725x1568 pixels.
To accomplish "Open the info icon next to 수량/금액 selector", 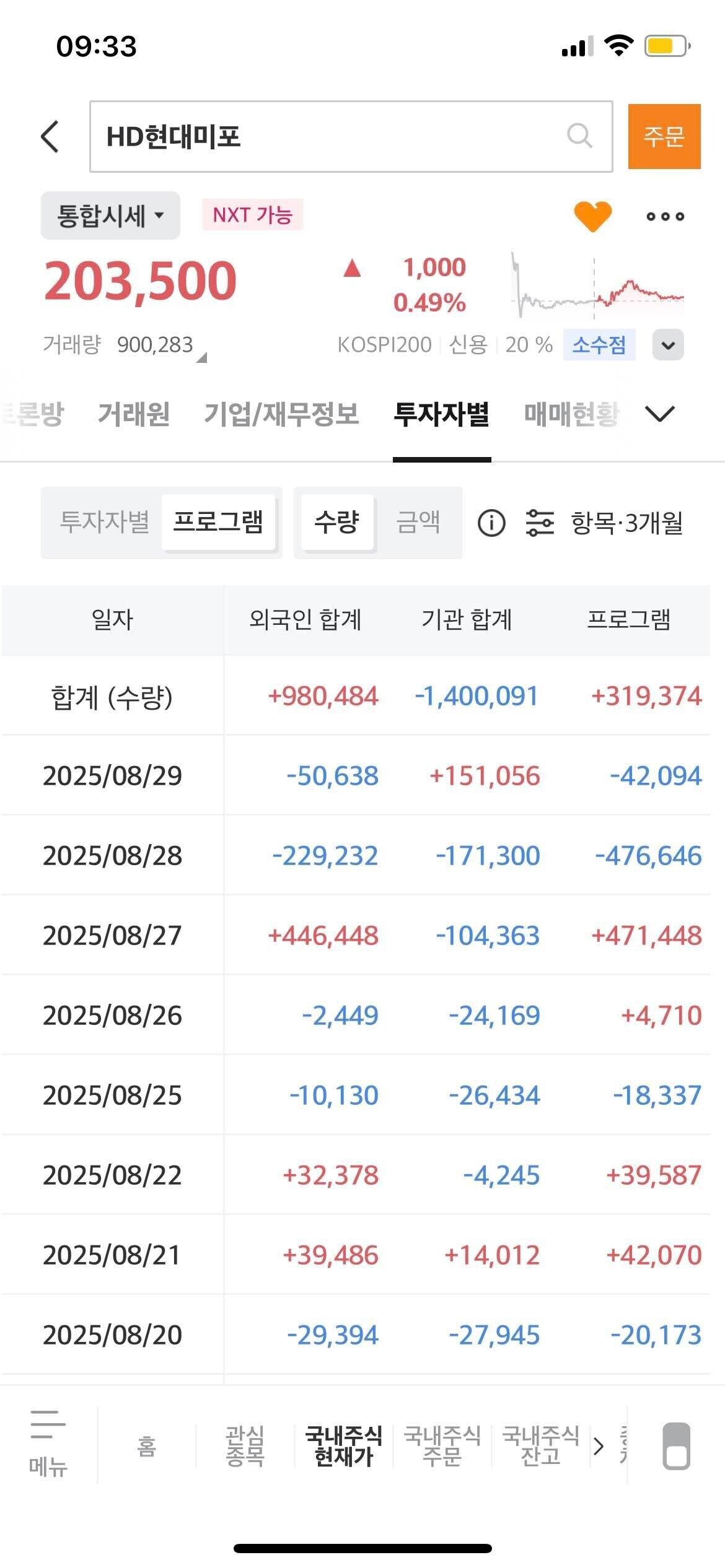I will point(492,523).
